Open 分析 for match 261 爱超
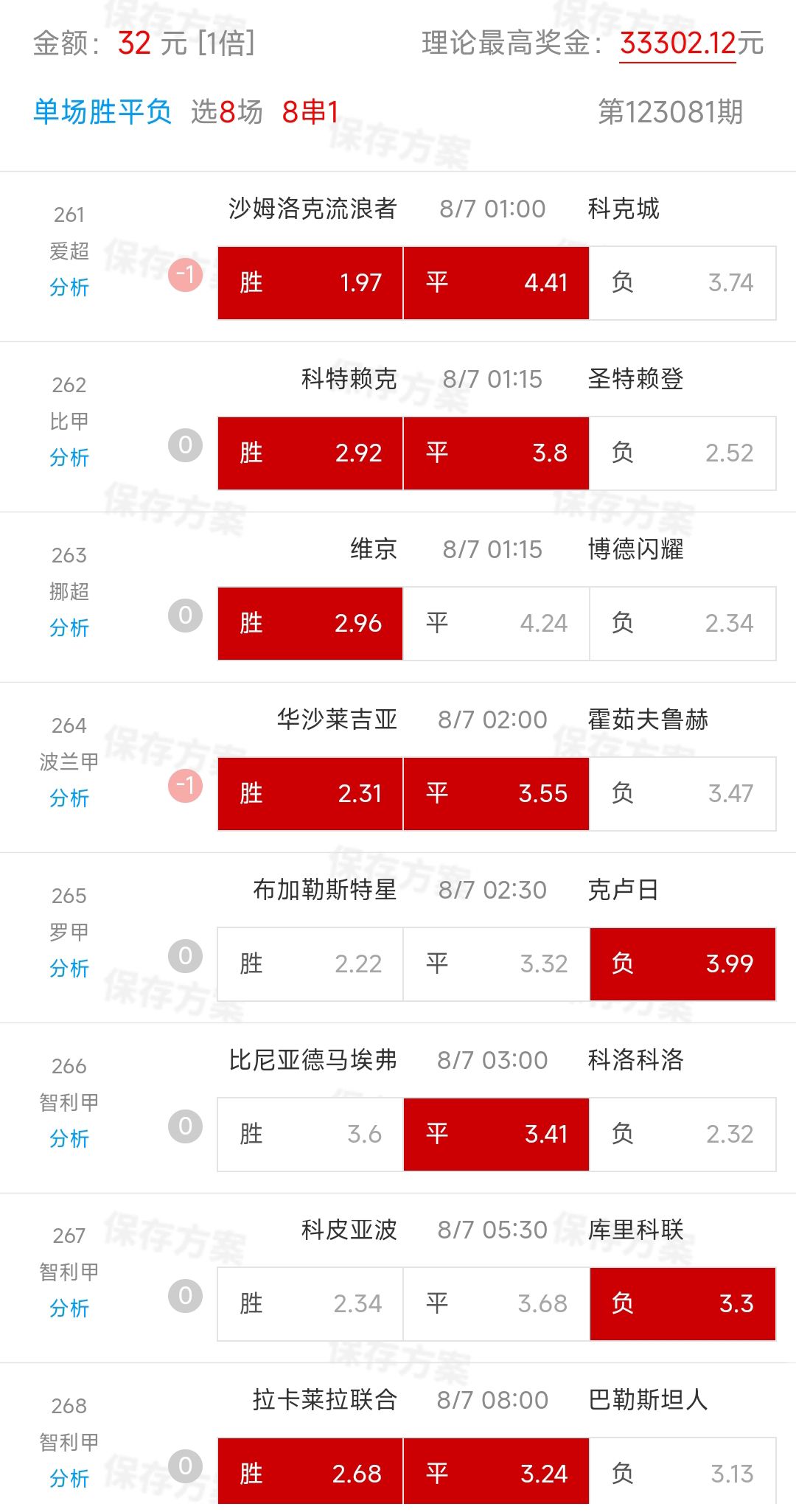796x1512 pixels. (69, 288)
